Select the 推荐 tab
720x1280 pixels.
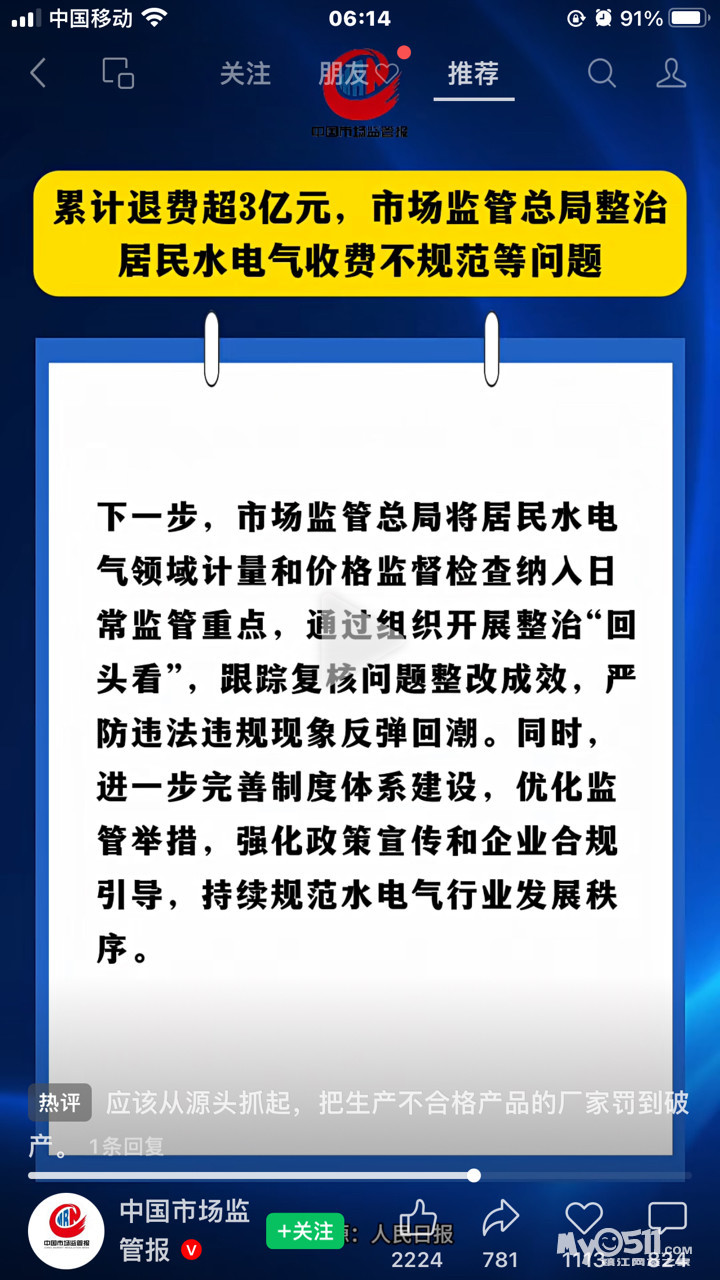(x=473, y=73)
